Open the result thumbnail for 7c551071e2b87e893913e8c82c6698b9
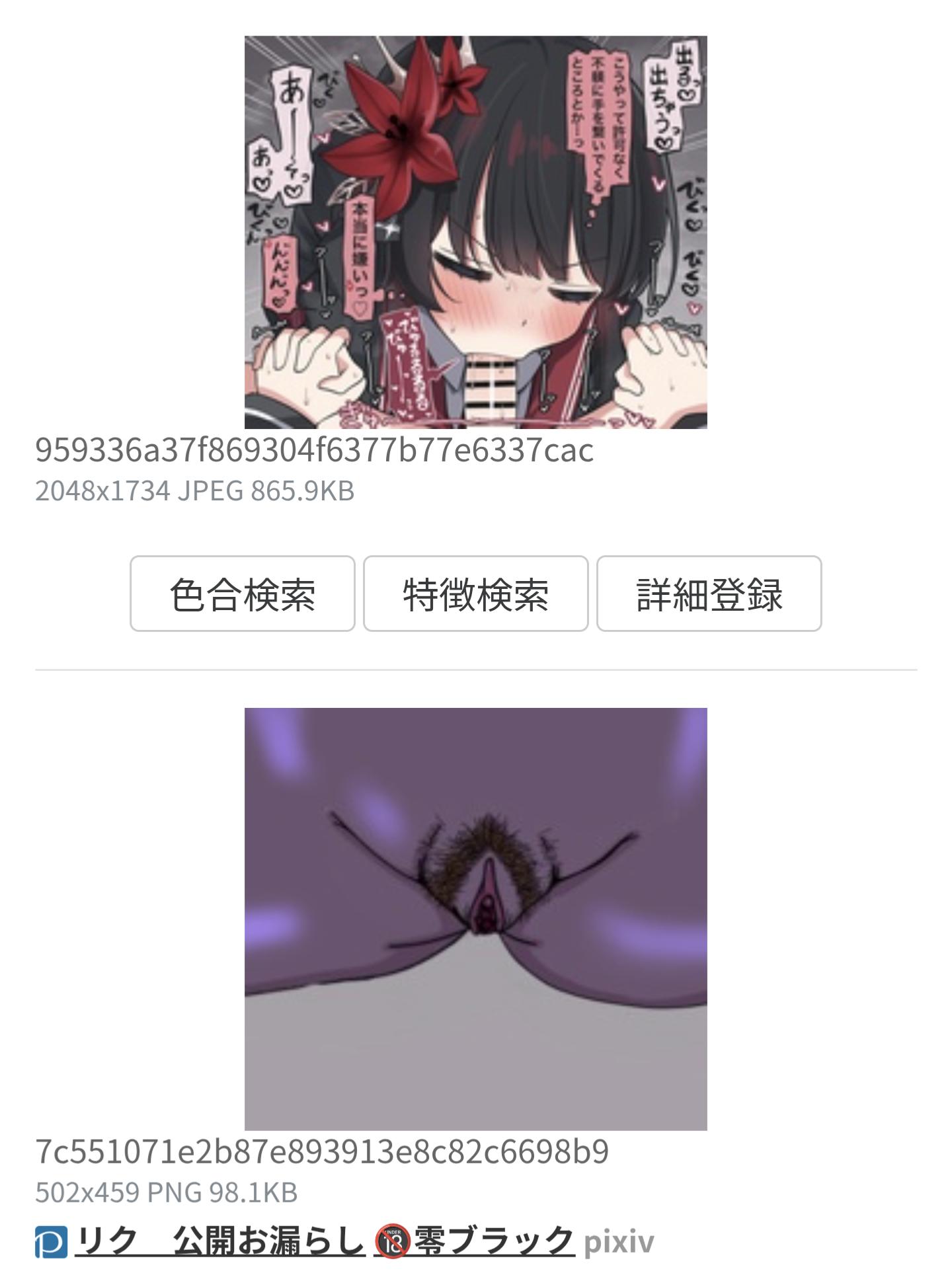This screenshot has height=1279, width=952. (x=475, y=919)
